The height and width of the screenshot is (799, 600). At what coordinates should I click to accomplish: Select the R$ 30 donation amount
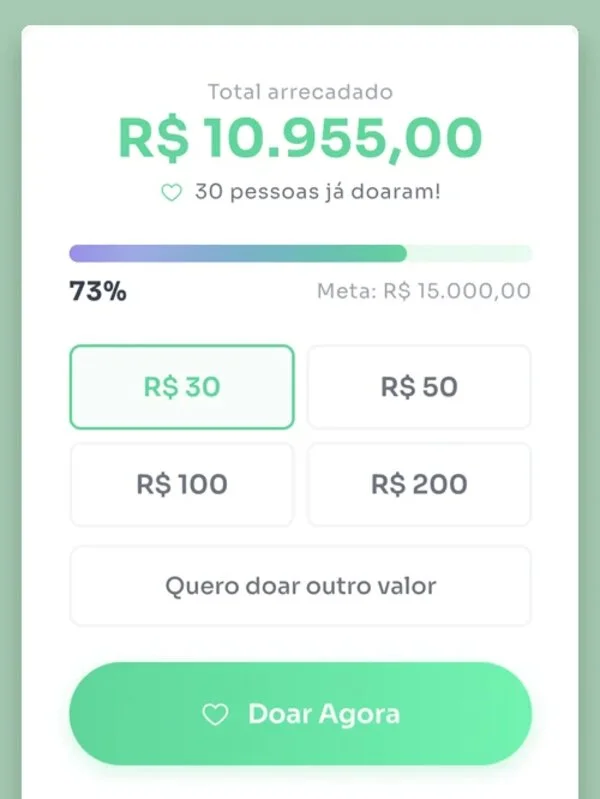181,387
